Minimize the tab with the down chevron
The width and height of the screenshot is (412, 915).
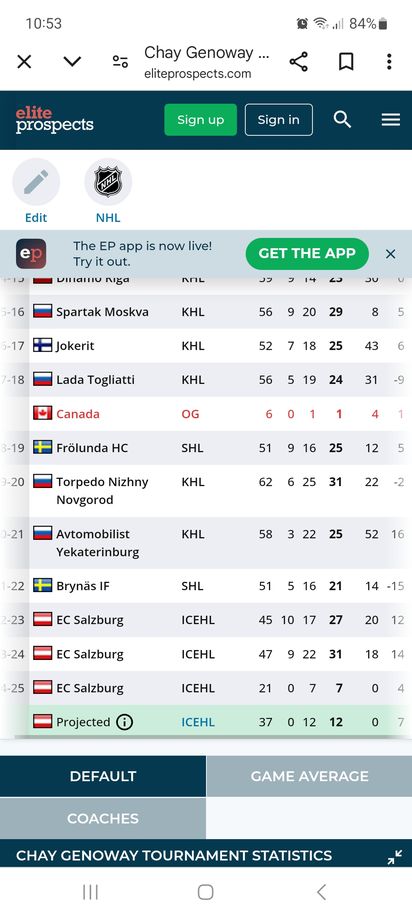click(x=72, y=61)
